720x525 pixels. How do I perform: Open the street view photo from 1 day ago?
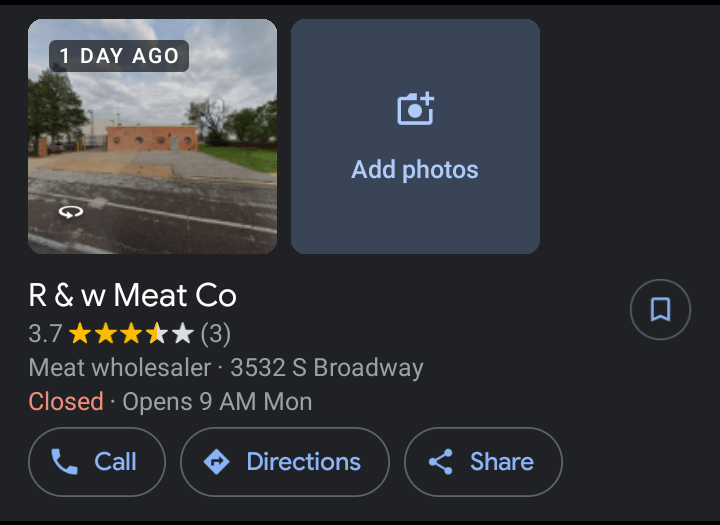[x=152, y=137]
